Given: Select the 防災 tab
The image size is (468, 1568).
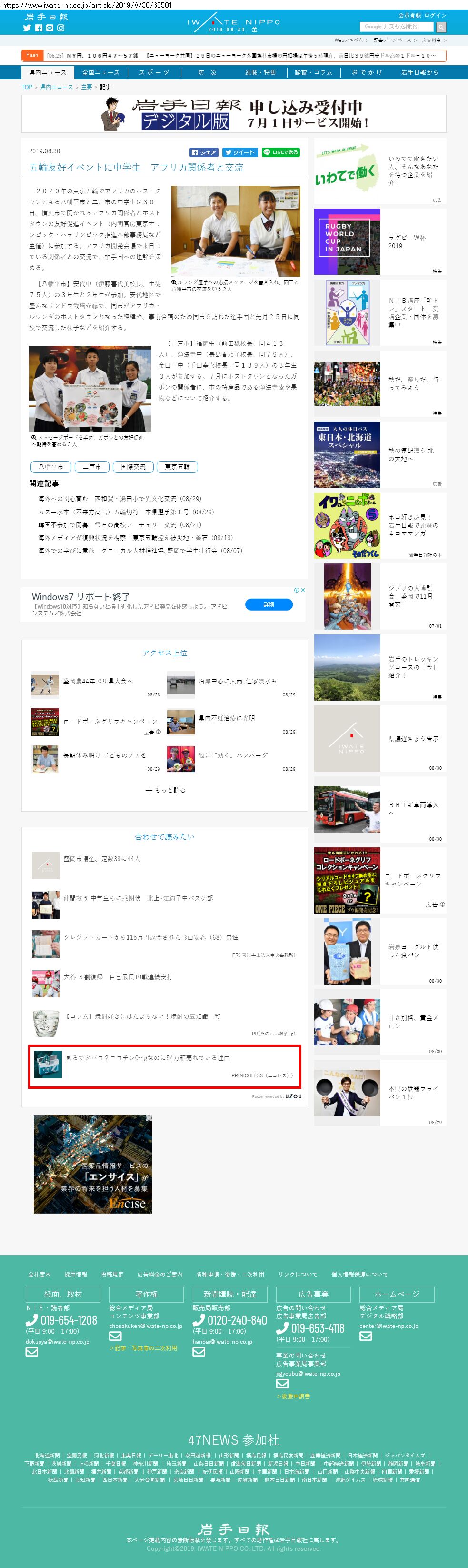Looking at the screenshot, I should (207, 72).
